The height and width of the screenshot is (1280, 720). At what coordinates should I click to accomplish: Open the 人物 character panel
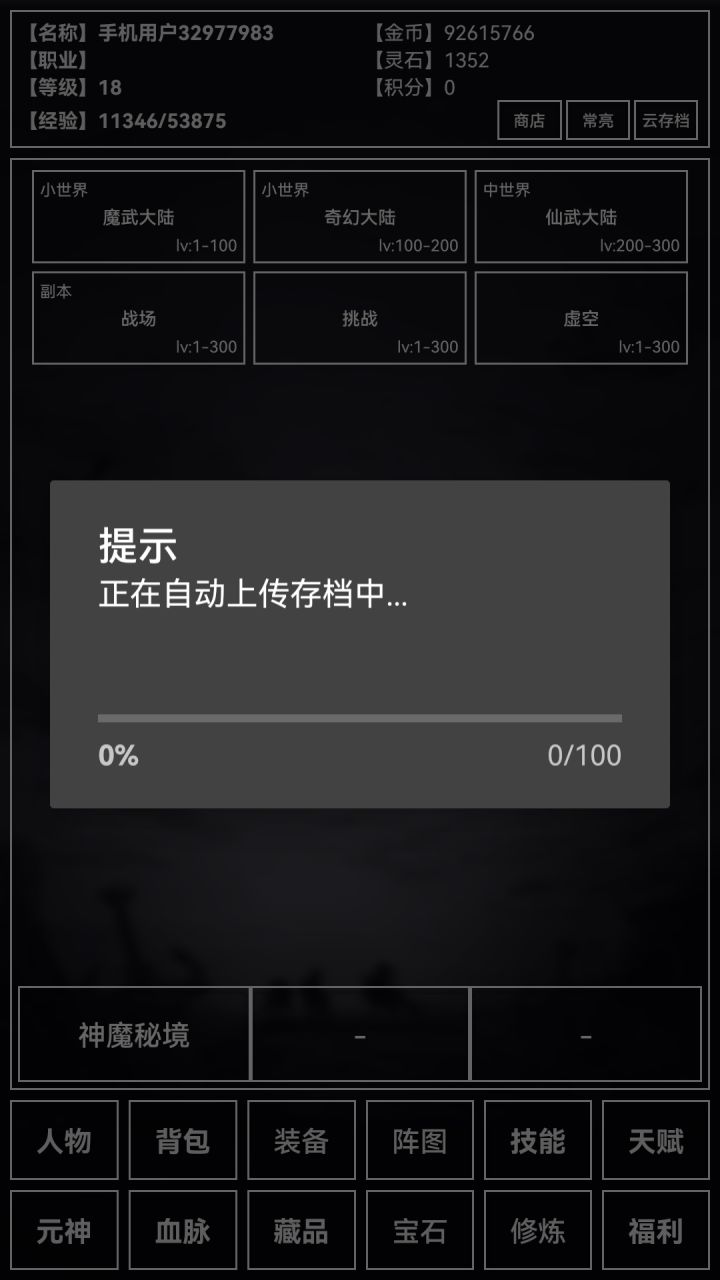pos(63,1140)
